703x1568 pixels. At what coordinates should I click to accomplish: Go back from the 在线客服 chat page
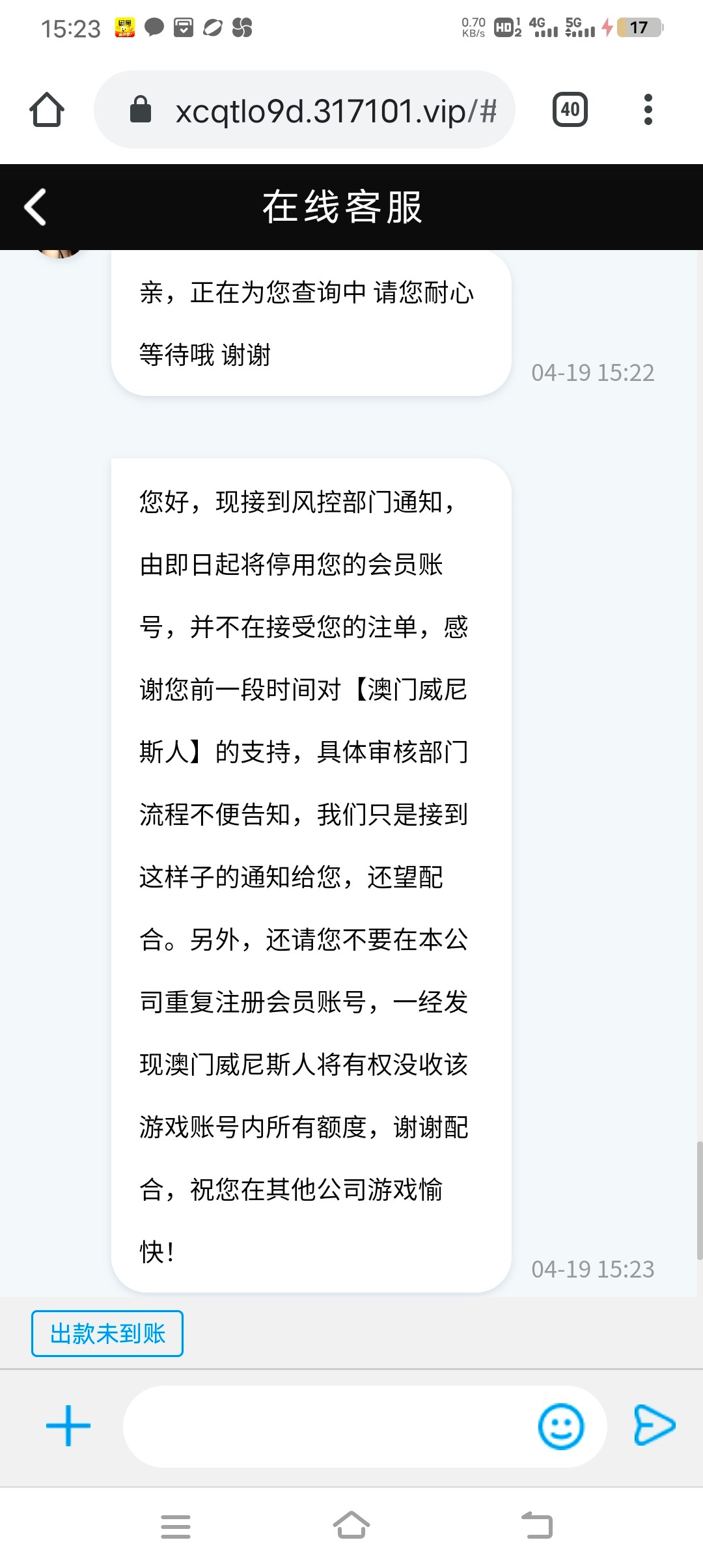tap(35, 207)
